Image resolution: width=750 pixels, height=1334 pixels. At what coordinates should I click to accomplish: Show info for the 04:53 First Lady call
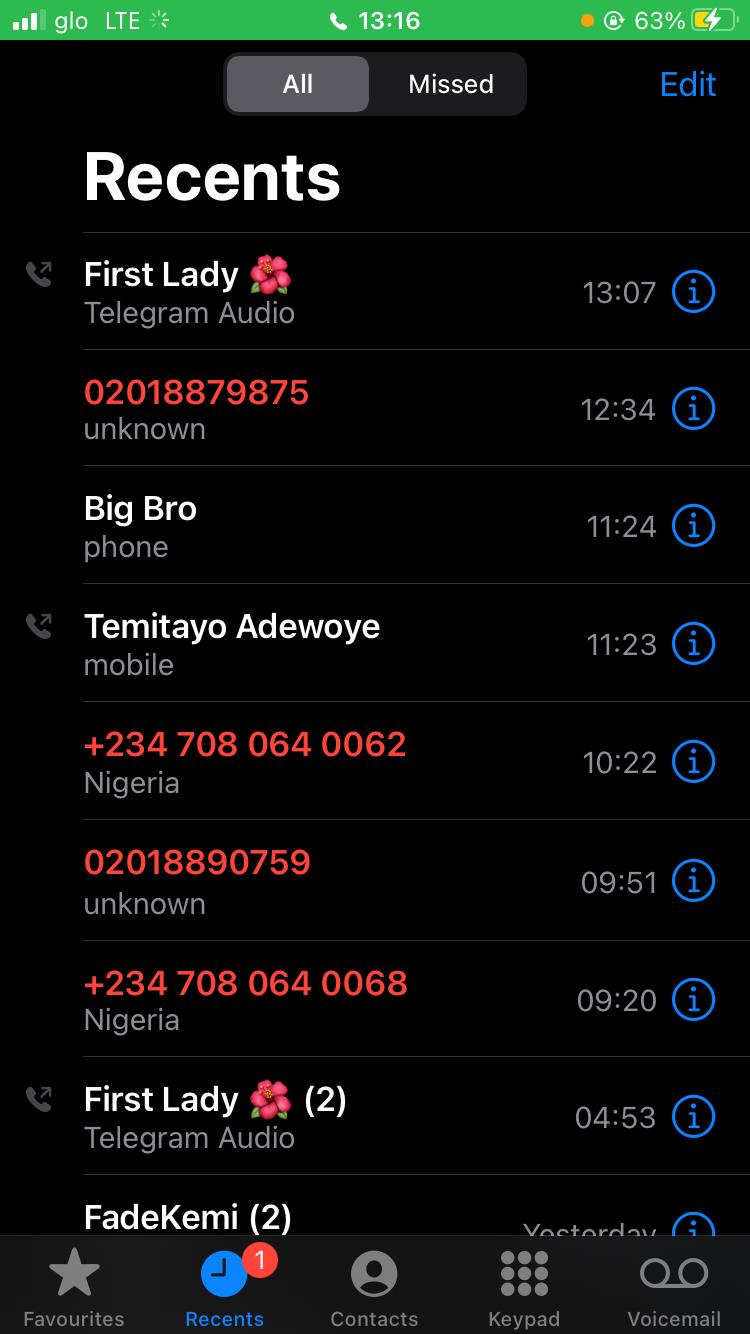point(693,1117)
